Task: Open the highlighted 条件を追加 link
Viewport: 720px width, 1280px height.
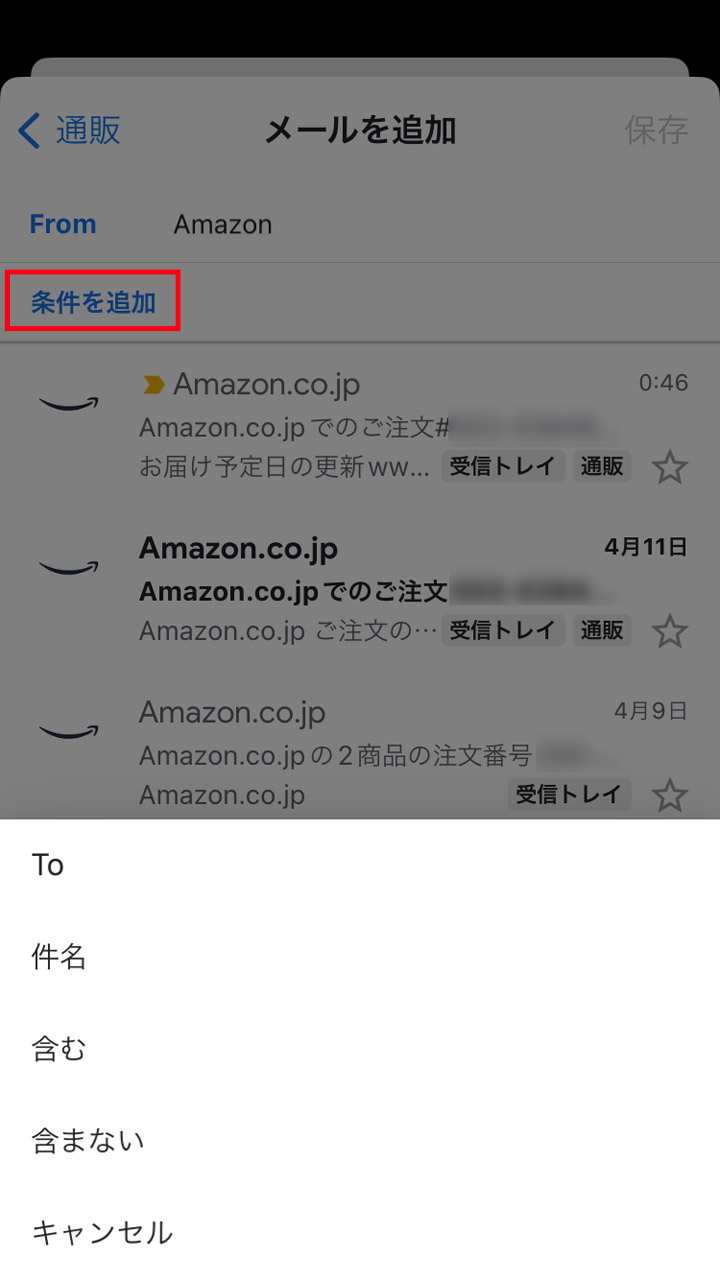Action: pos(92,299)
